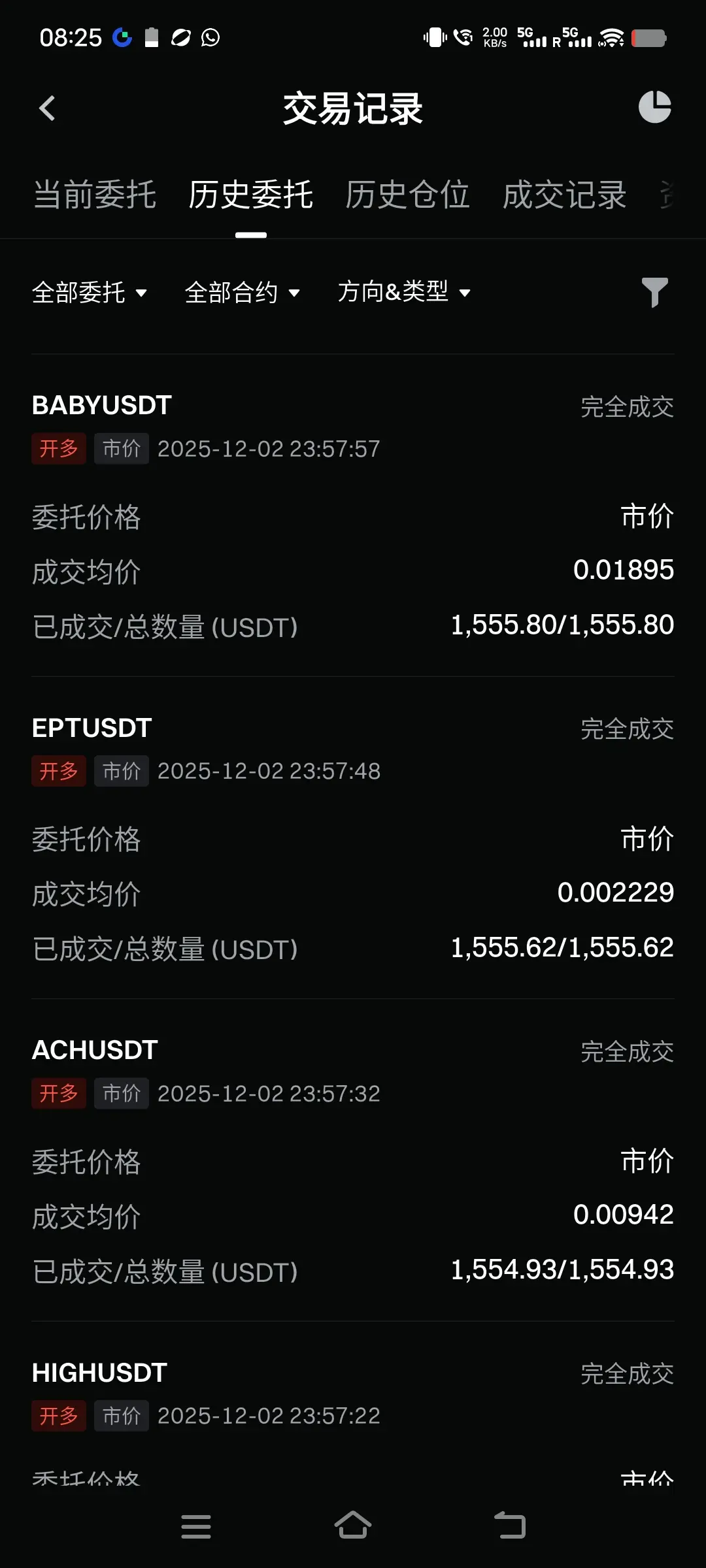Expand the 全部合约 dropdown
The width and height of the screenshot is (706, 1568).
243,293
